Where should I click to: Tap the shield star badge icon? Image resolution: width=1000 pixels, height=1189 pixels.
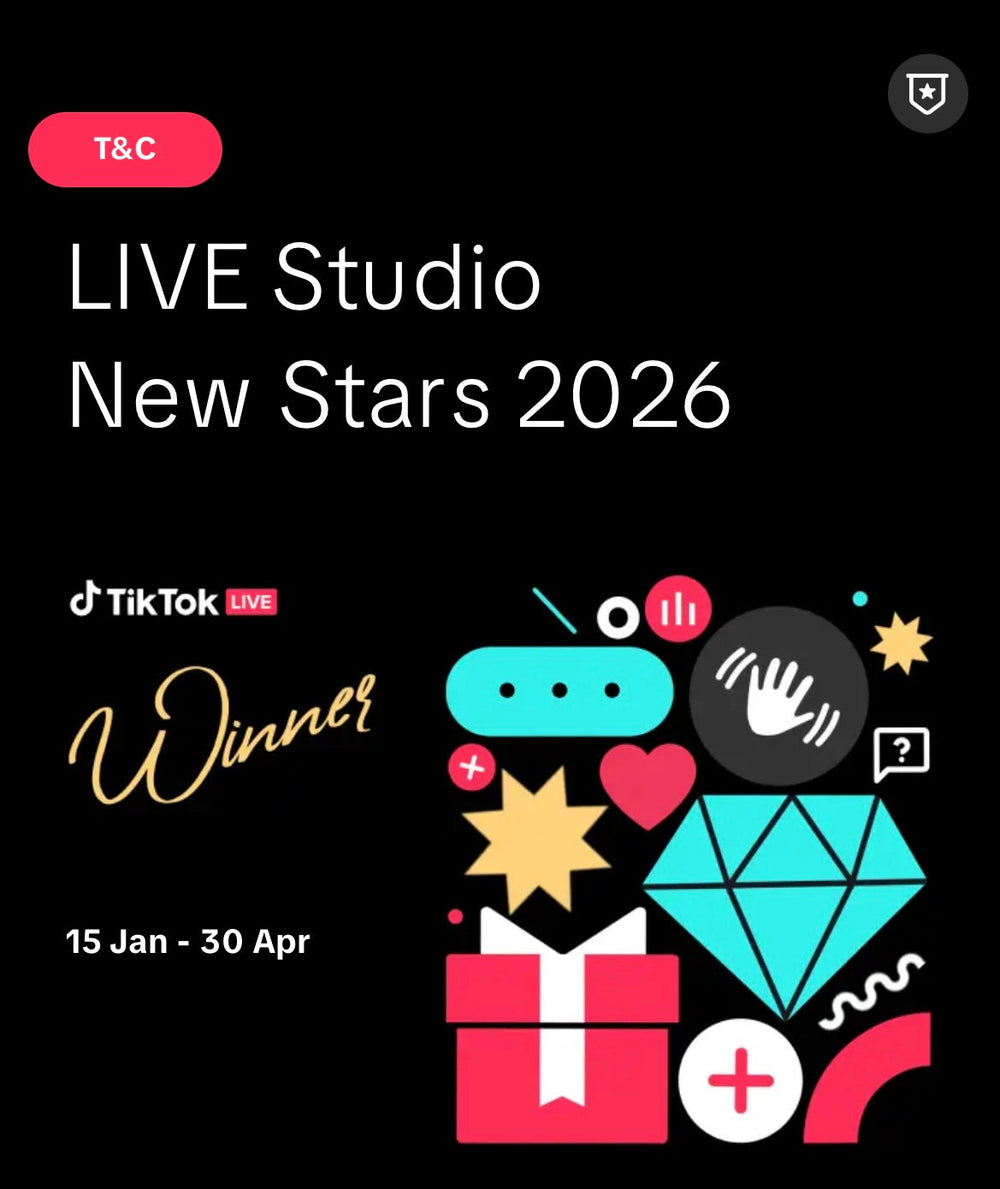(927, 94)
